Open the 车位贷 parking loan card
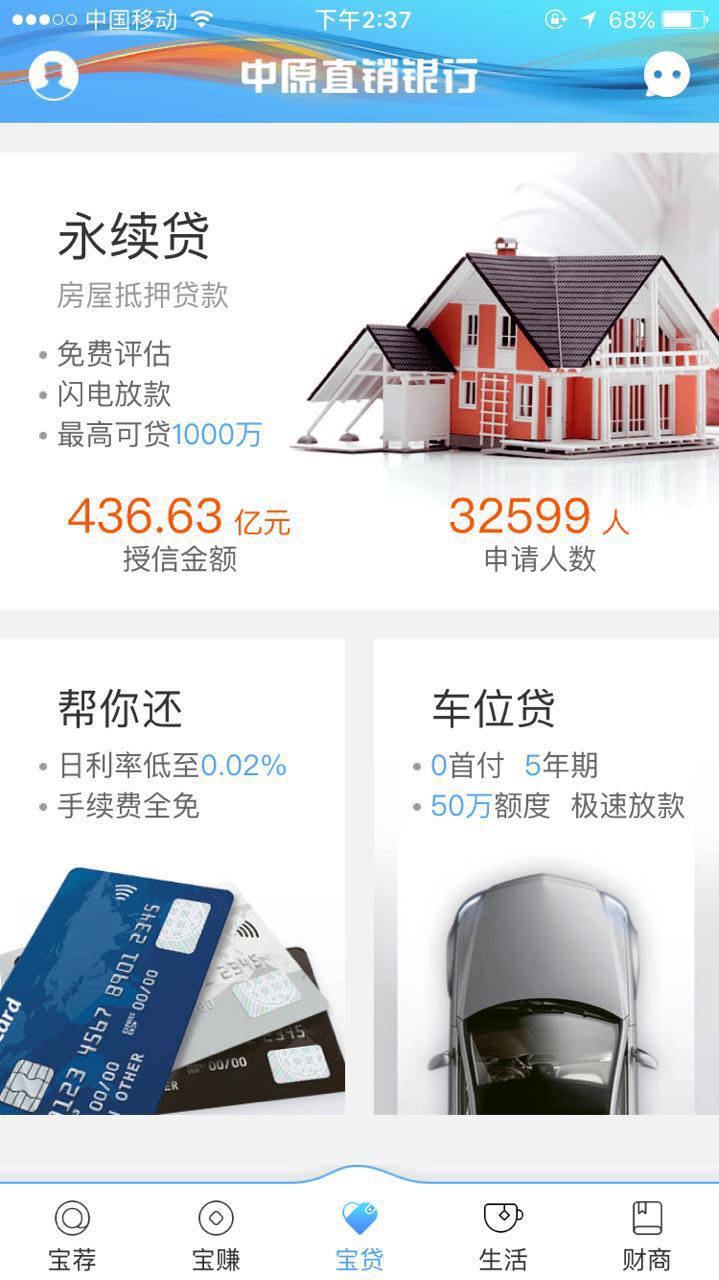 [546, 876]
